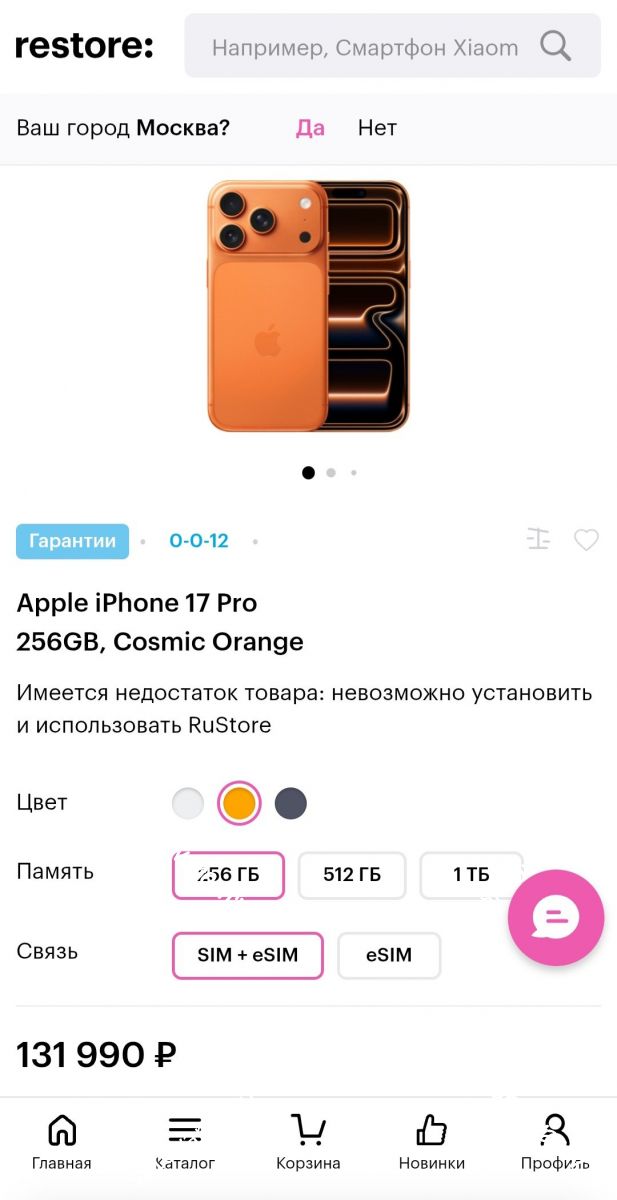Switch to the Профиль tab
Screen dimensions: 617x1200
(554, 1143)
